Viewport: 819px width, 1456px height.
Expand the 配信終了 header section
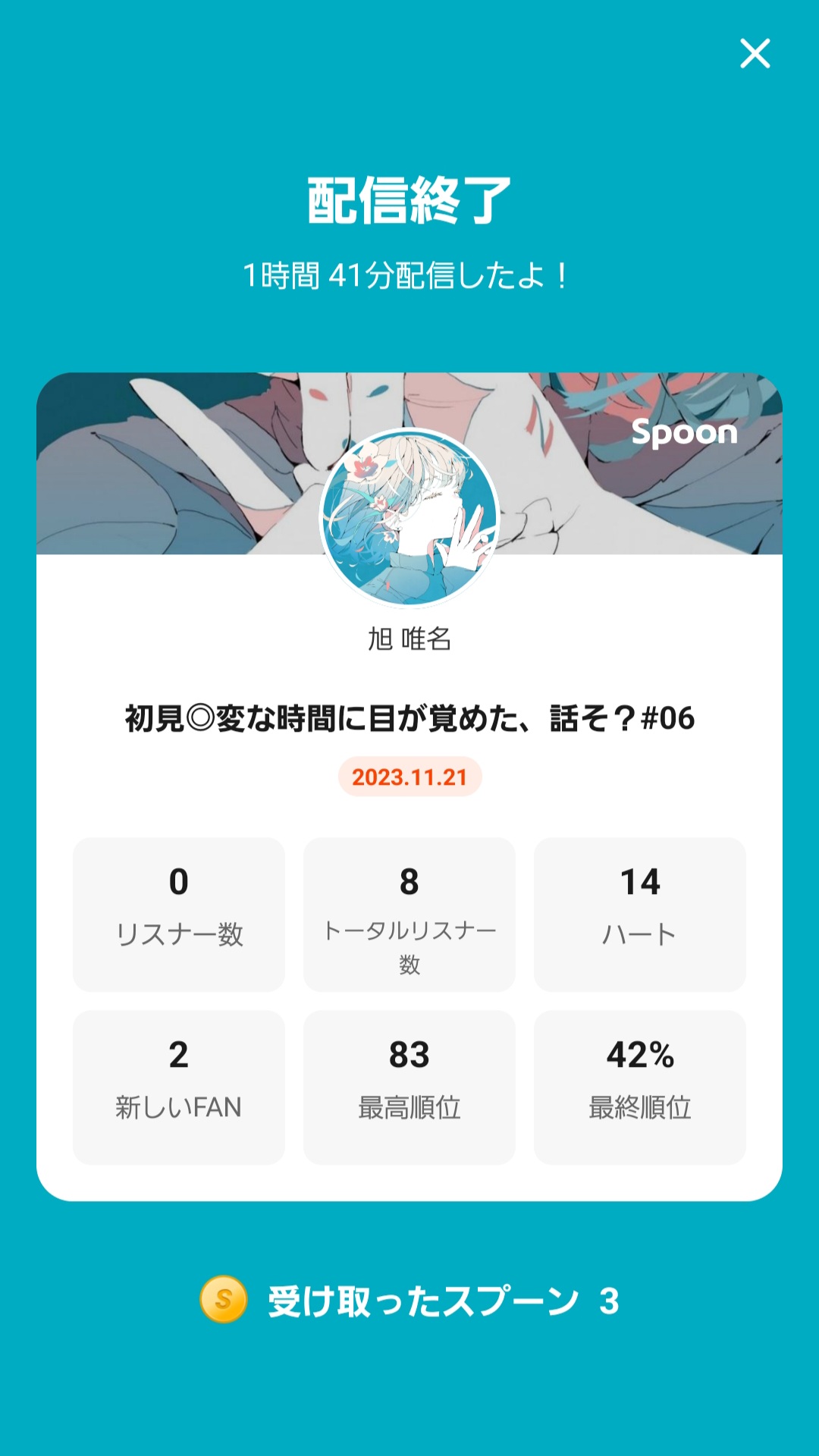409,199
